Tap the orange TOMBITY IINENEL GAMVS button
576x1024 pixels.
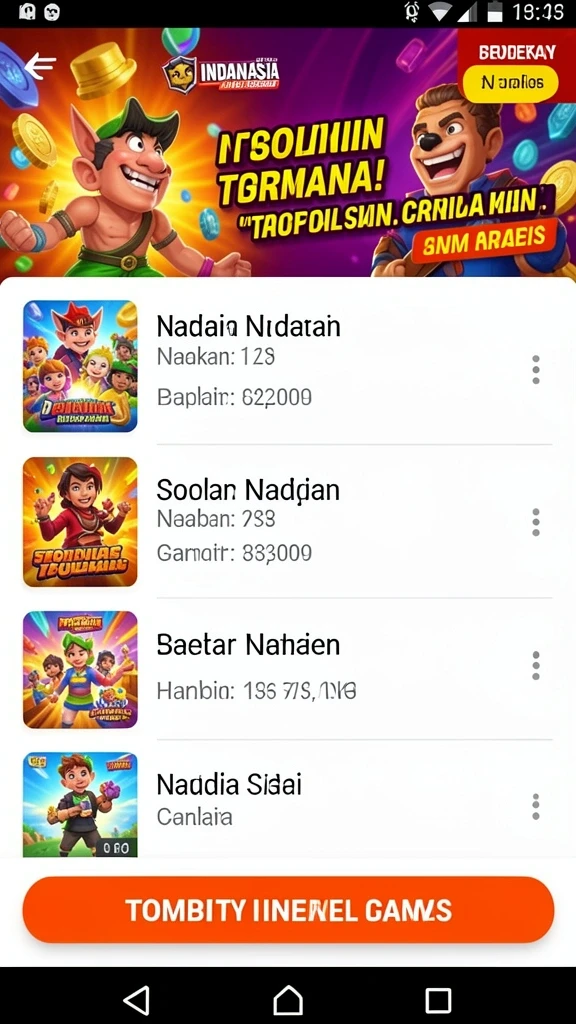tap(288, 910)
